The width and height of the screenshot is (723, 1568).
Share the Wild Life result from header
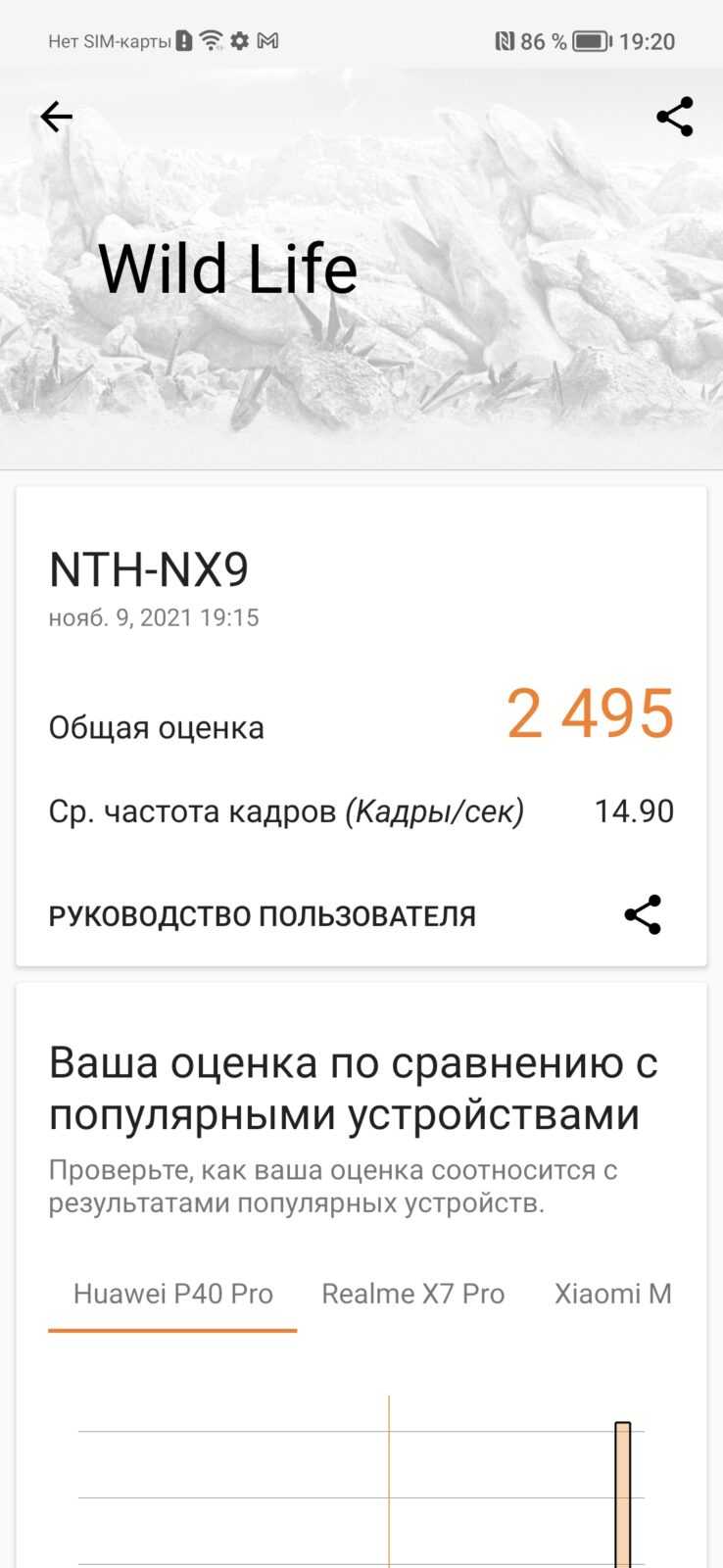point(675,117)
